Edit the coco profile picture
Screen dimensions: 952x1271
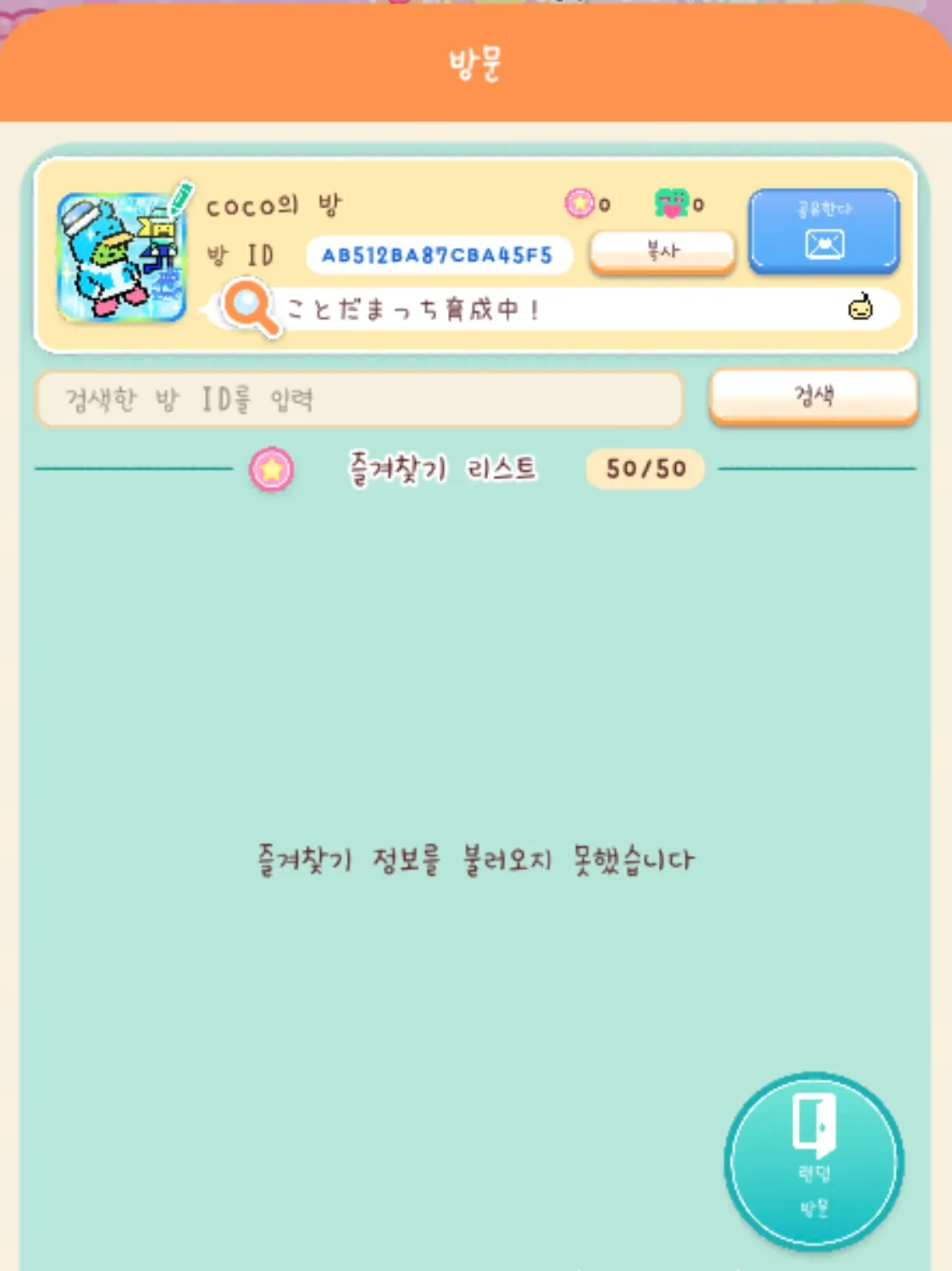coord(123,257)
